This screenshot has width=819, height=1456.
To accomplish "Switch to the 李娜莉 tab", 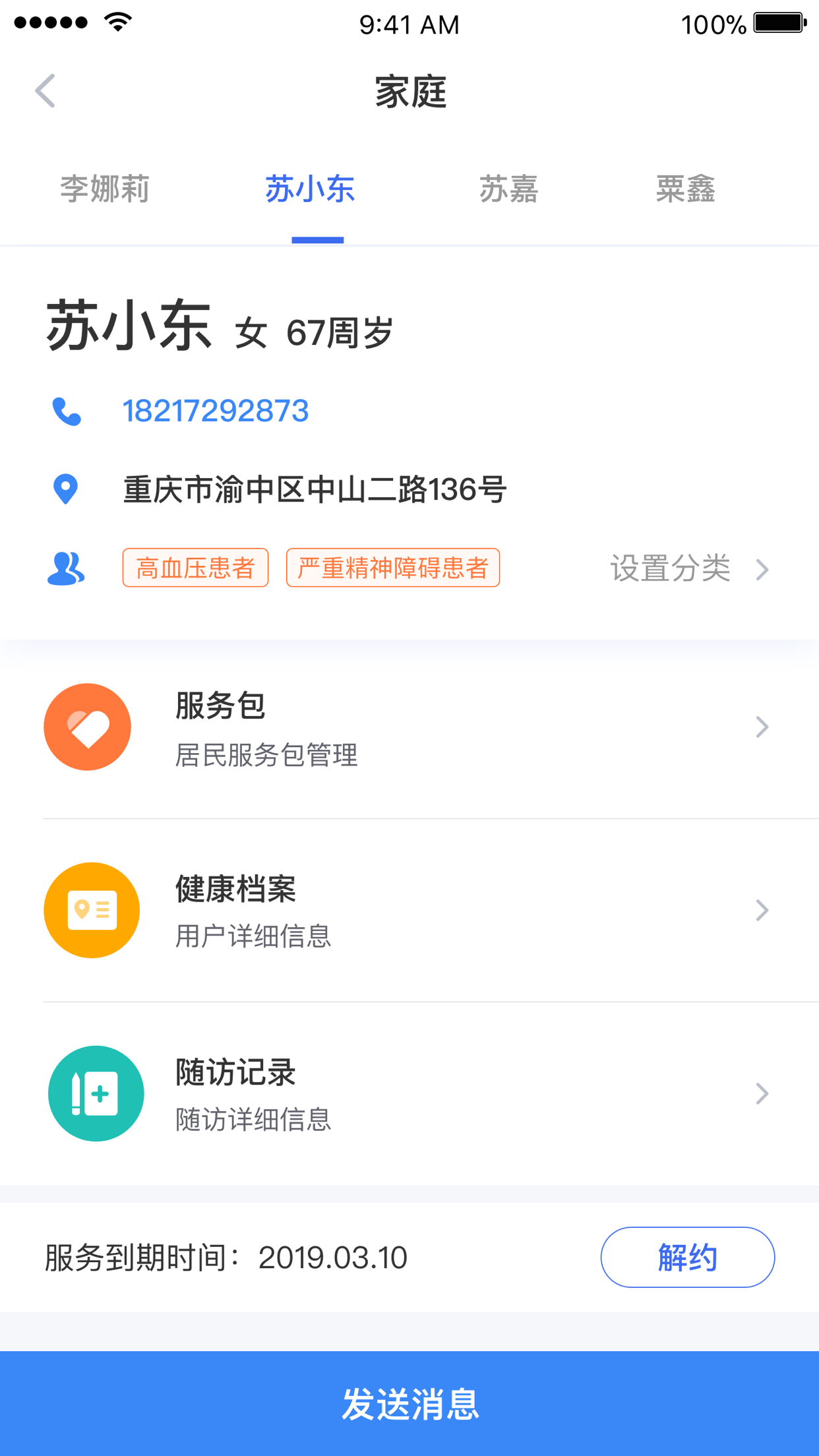I will click(105, 189).
